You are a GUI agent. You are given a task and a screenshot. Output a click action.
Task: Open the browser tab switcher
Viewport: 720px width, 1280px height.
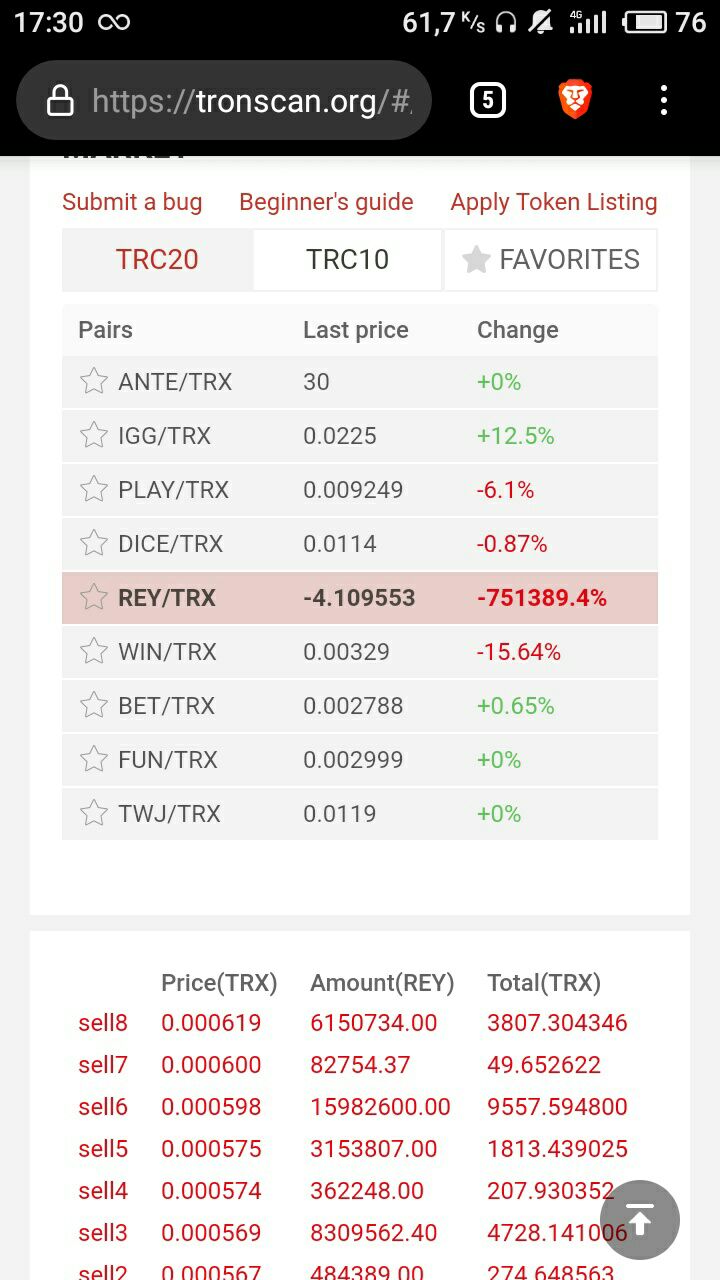487,100
